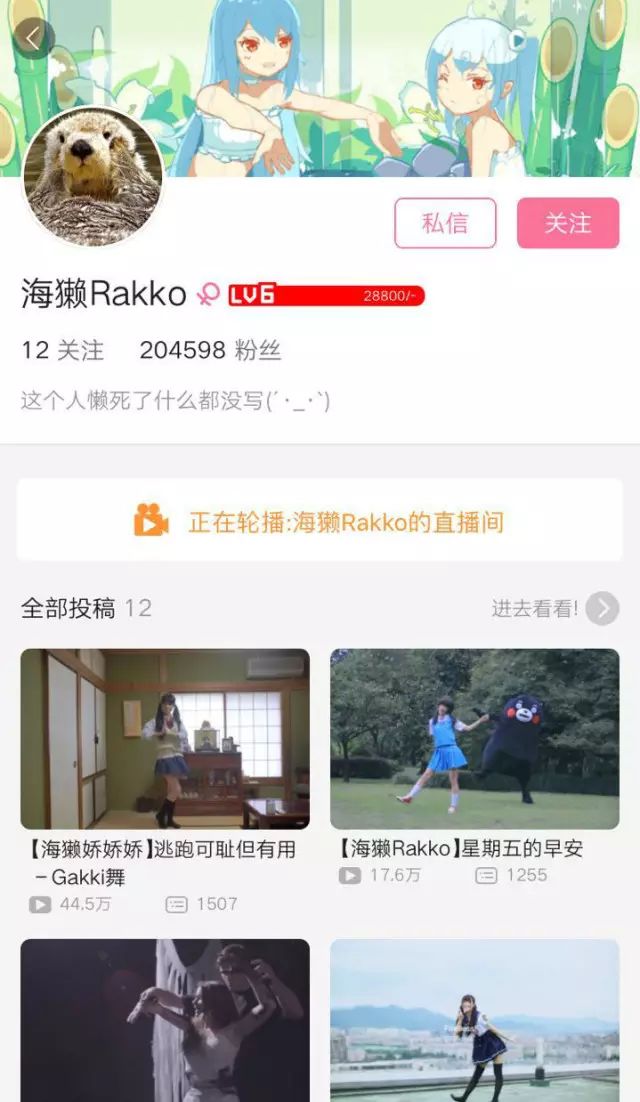View the 204598 粉丝 followers list
The image size is (640, 1102).
point(210,350)
